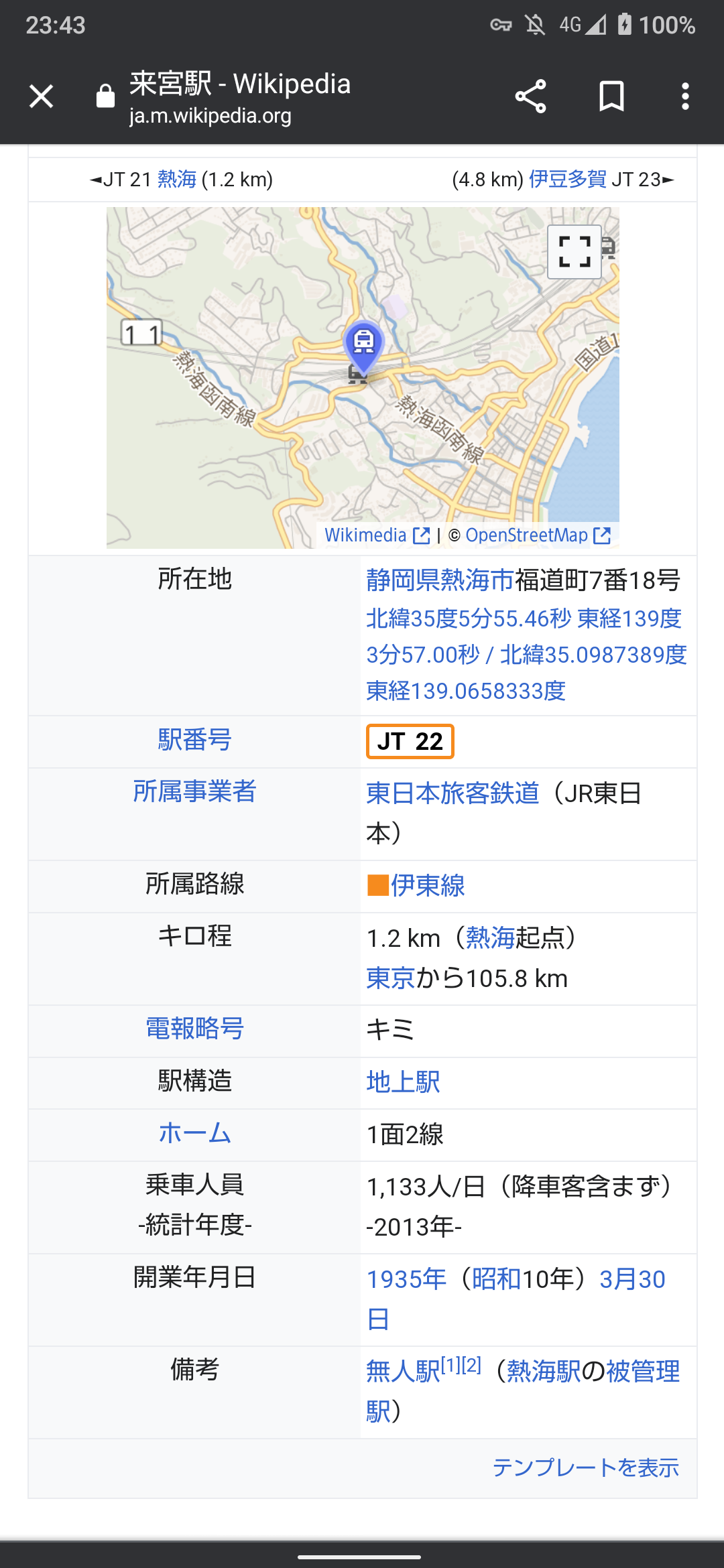
Task: Bookmark this page
Action: pyautogui.click(x=611, y=96)
